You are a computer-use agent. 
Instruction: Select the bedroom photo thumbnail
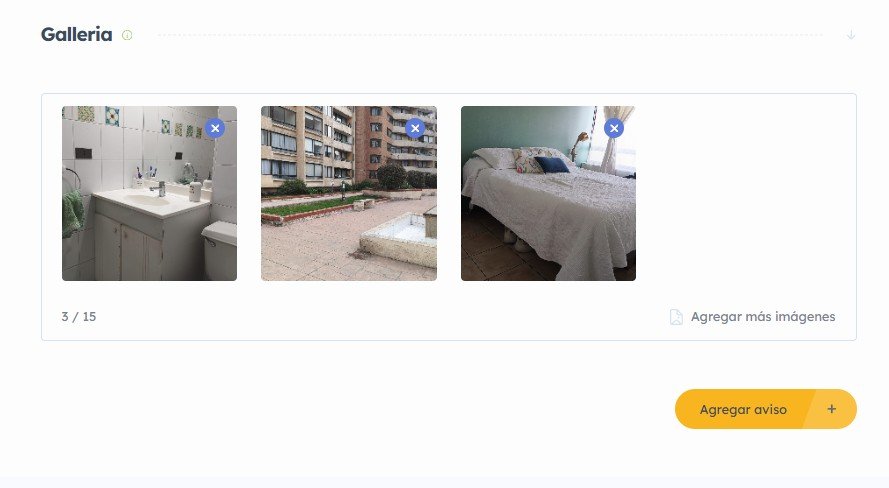click(x=548, y=205)
